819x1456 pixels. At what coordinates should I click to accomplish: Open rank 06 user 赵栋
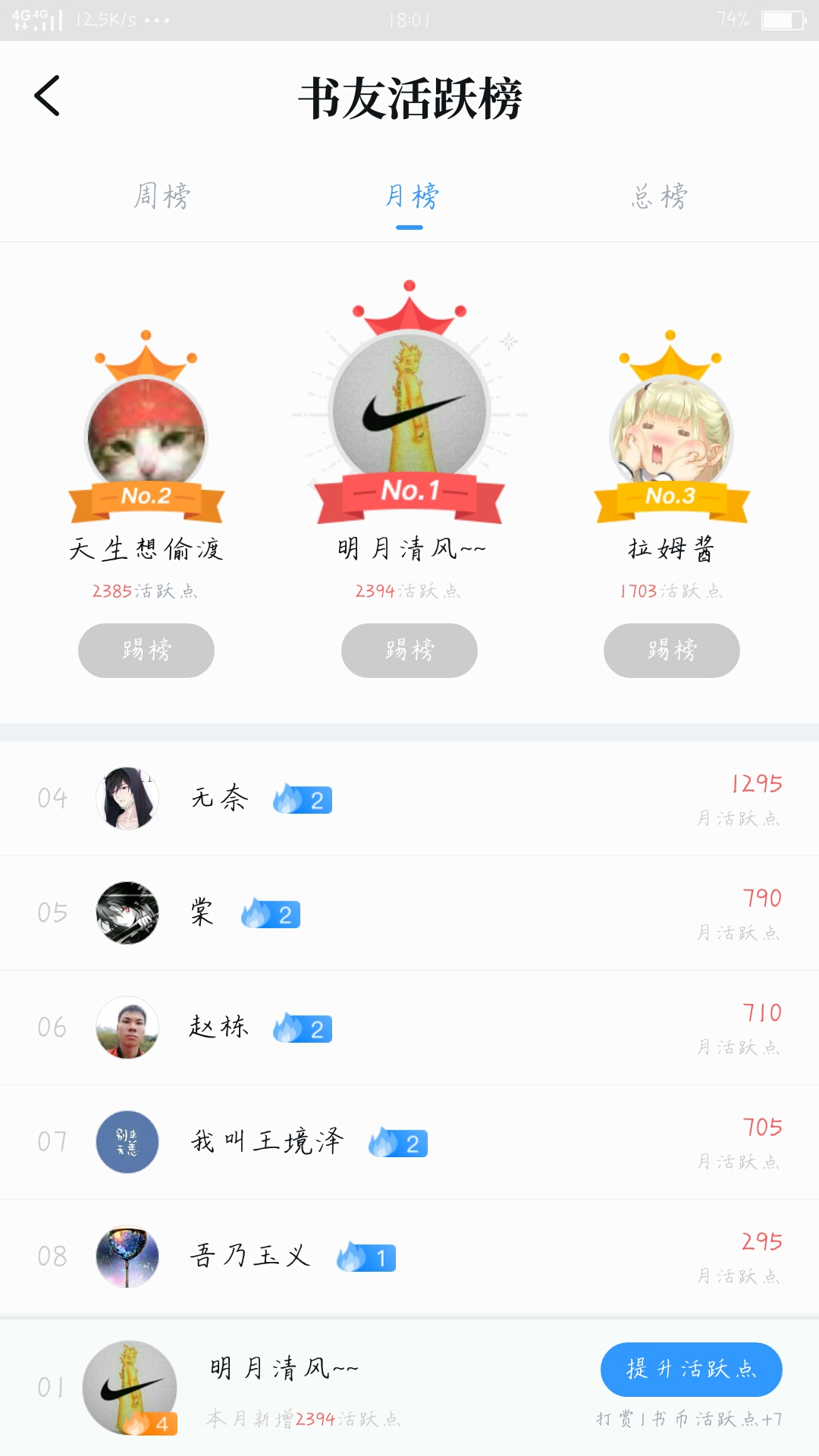409,1028
